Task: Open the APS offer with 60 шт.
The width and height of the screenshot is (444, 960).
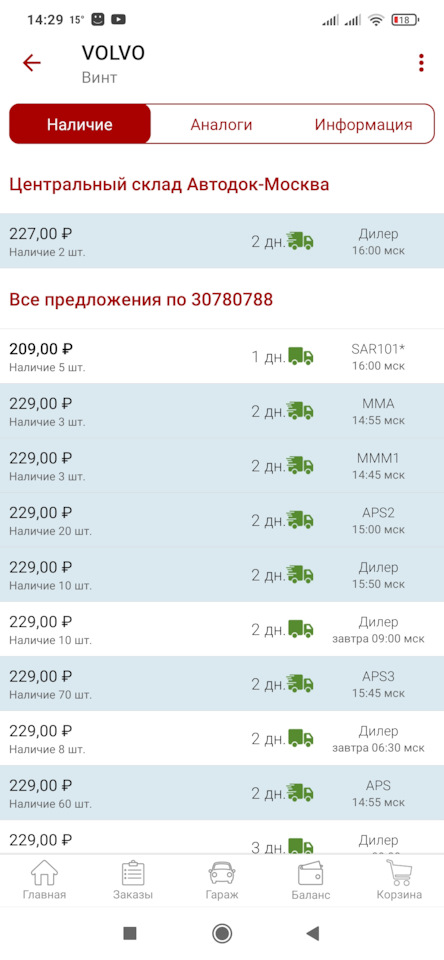Action: [x=222, y=793]
